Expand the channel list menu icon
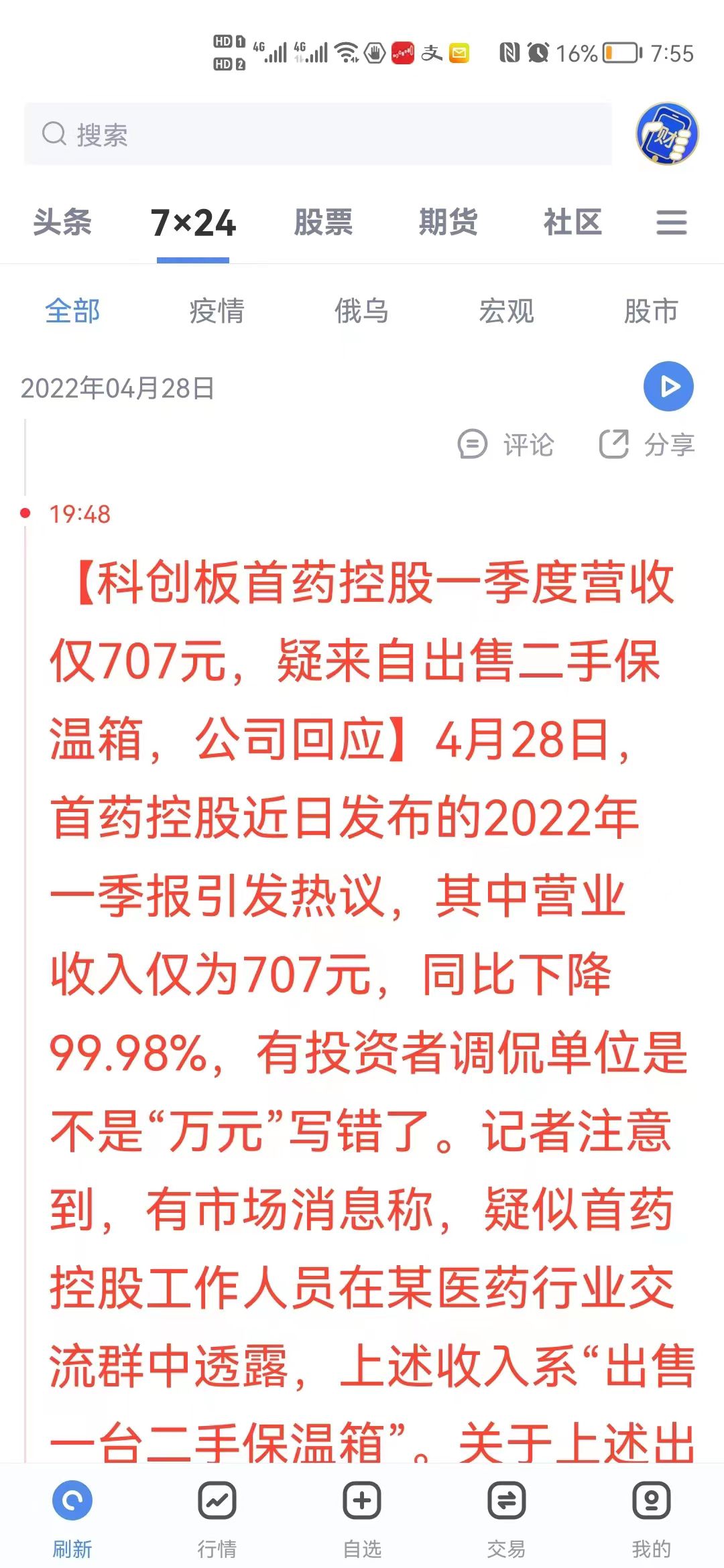This screenshot has width=724, height=1568. (671, 222)
